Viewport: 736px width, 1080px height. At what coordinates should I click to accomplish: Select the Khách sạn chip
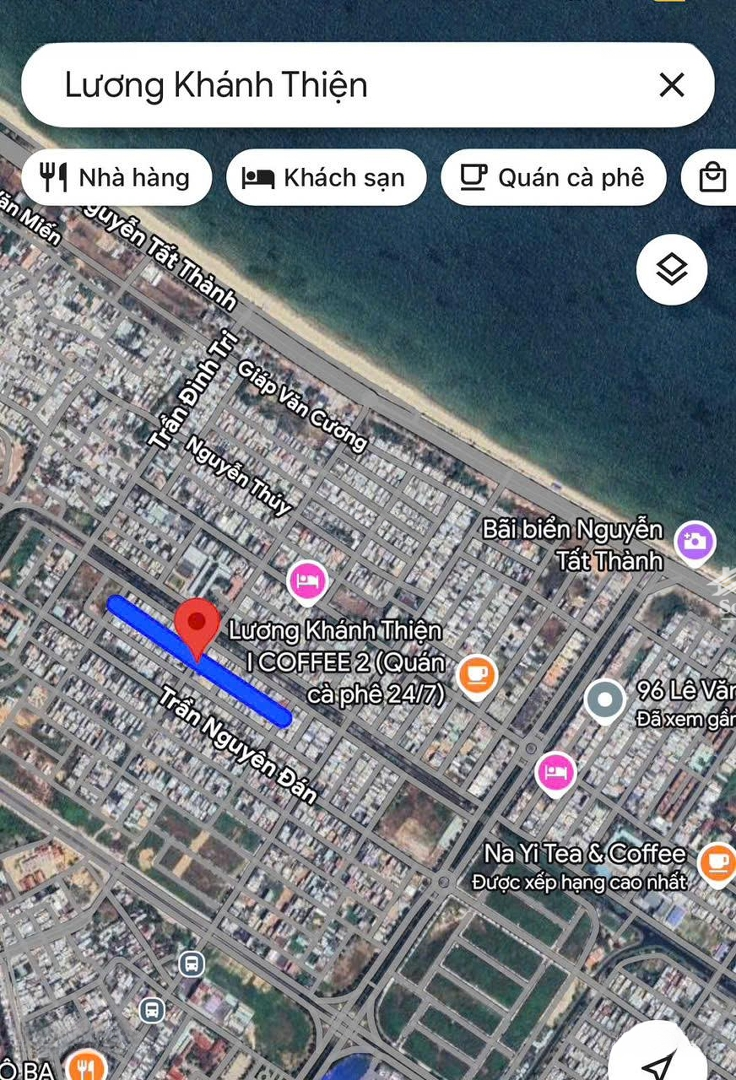[326, 178]
